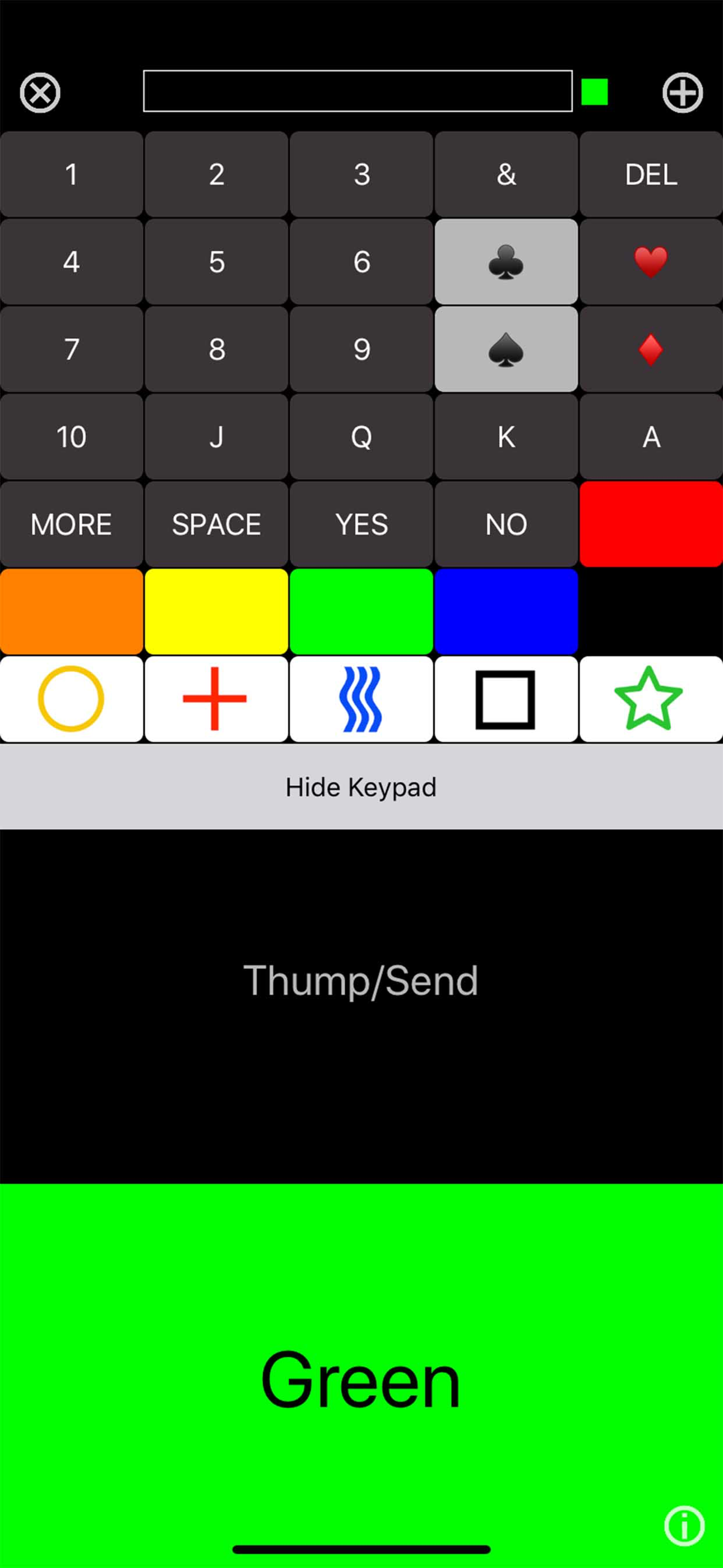Tap the red diamond symbol
The image size is (723, 1568).
click(651, 349)
